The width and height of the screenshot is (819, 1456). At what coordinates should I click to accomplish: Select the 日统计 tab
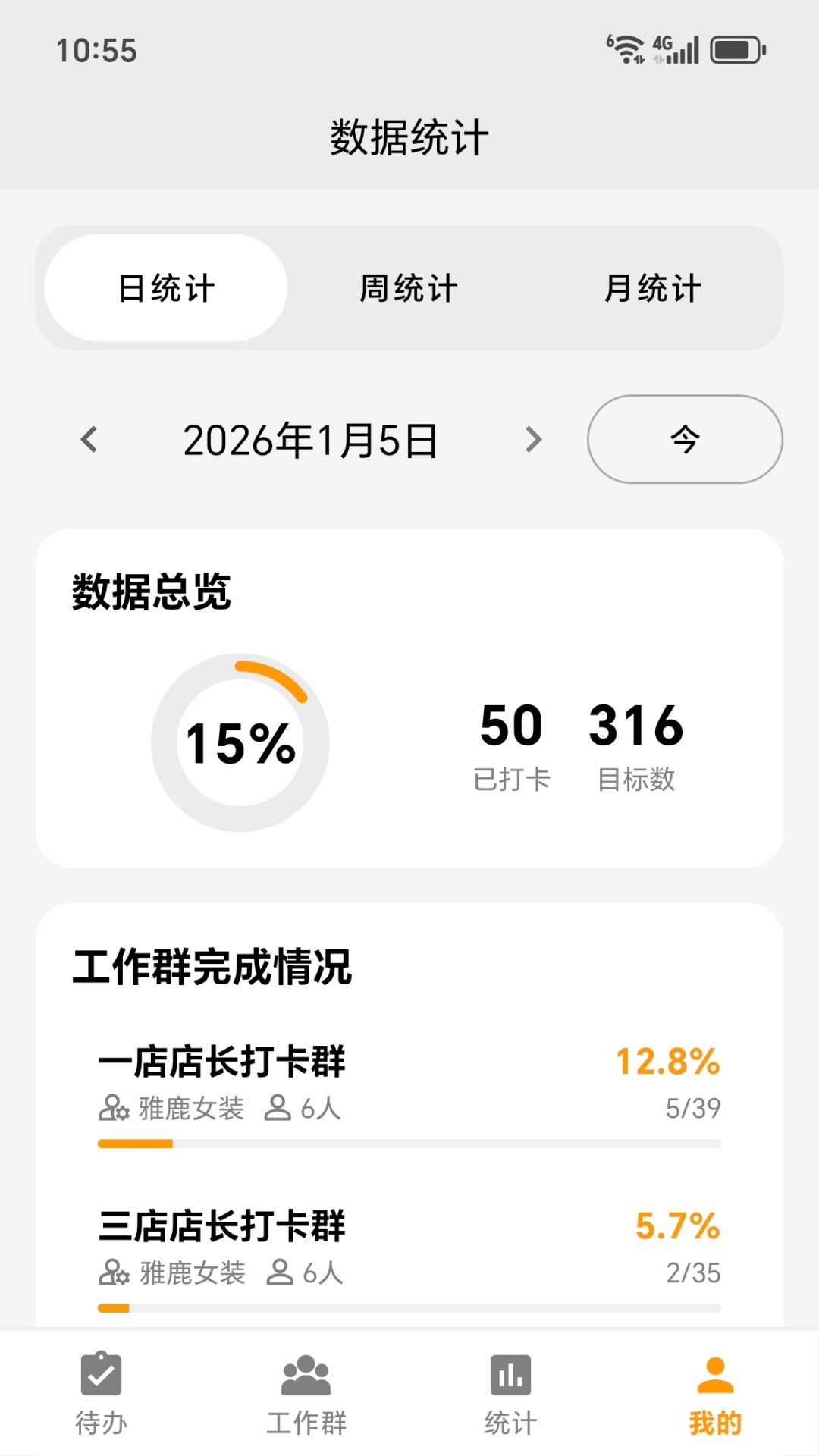coord(164,288)
